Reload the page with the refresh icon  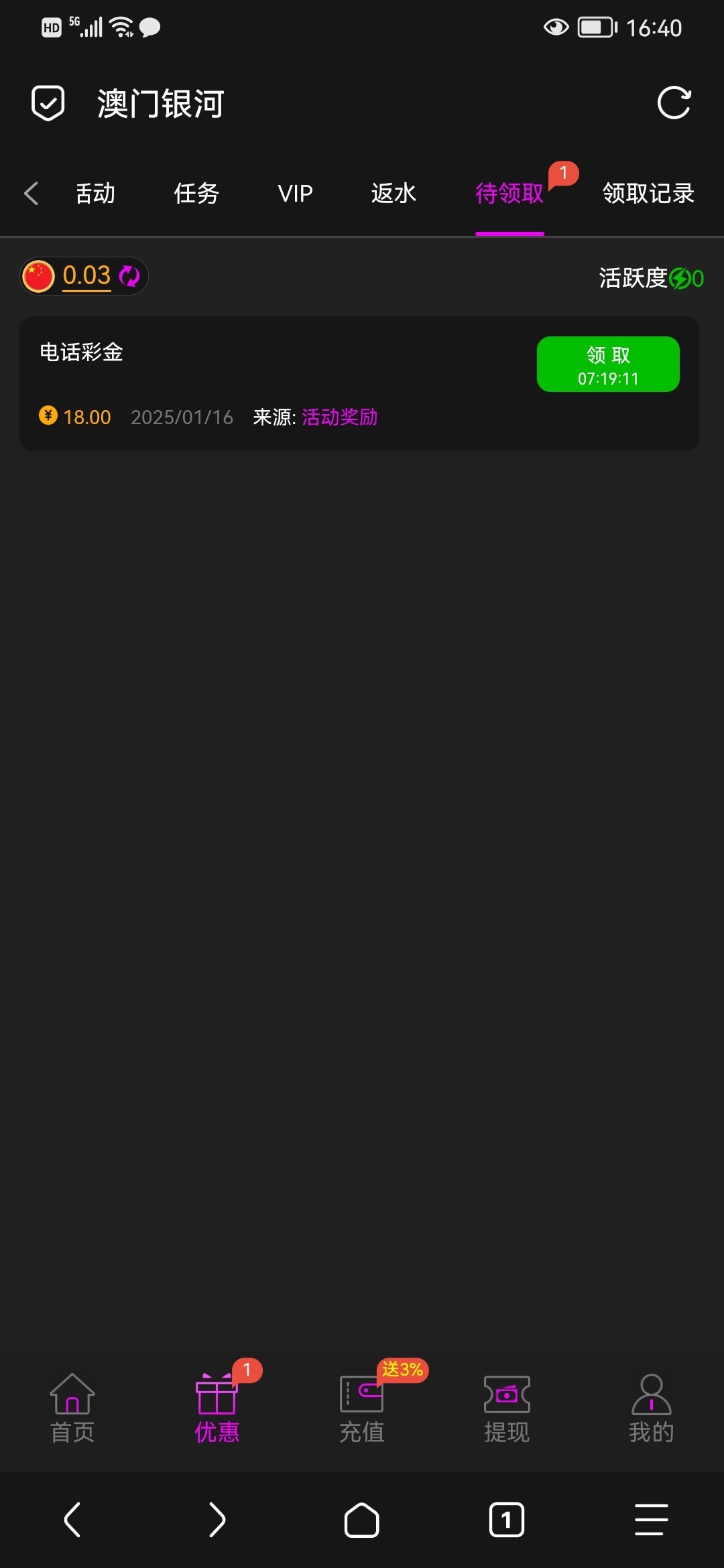point(674,103)
